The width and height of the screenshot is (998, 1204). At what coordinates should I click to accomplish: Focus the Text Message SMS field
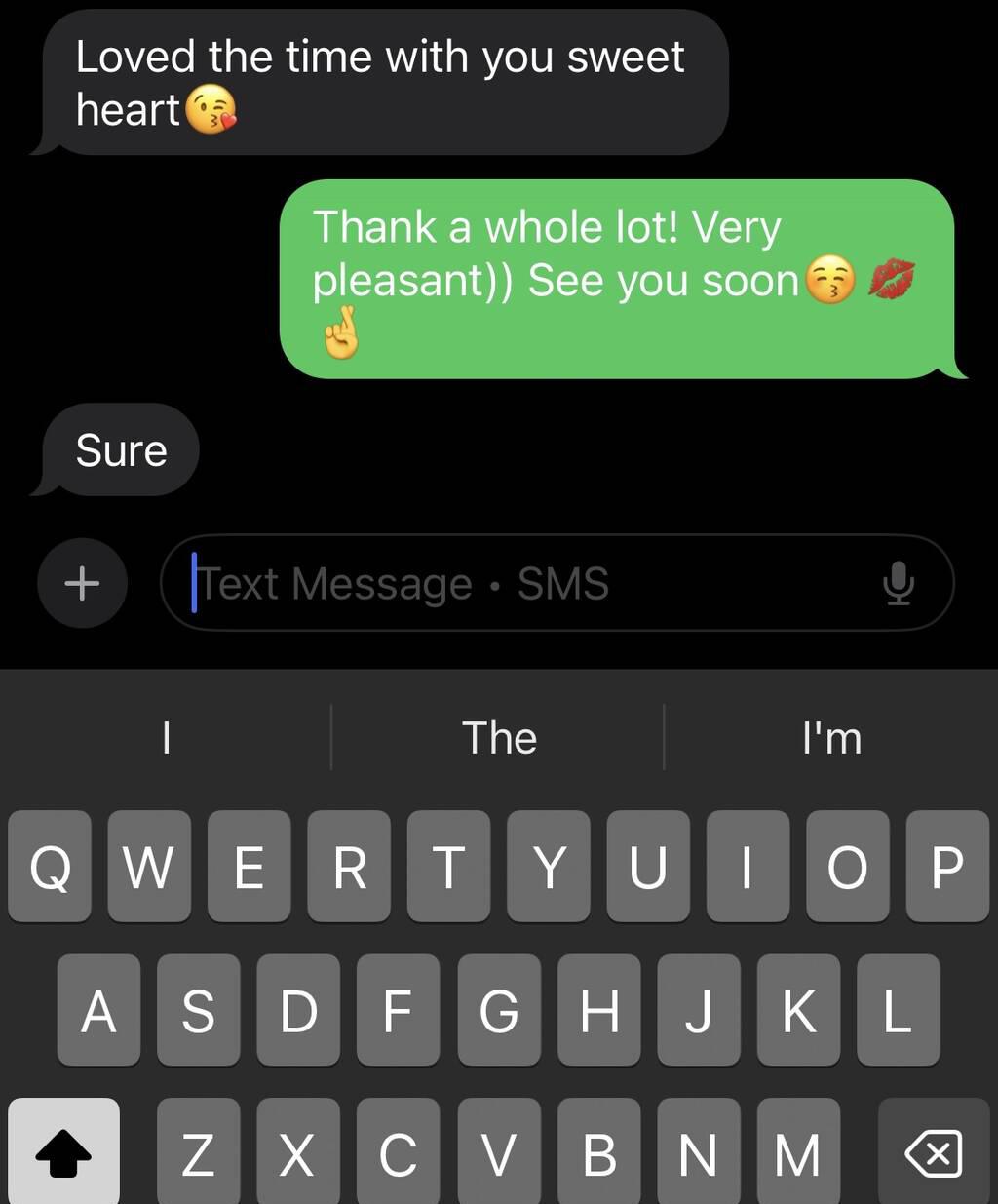click(526, 583)
